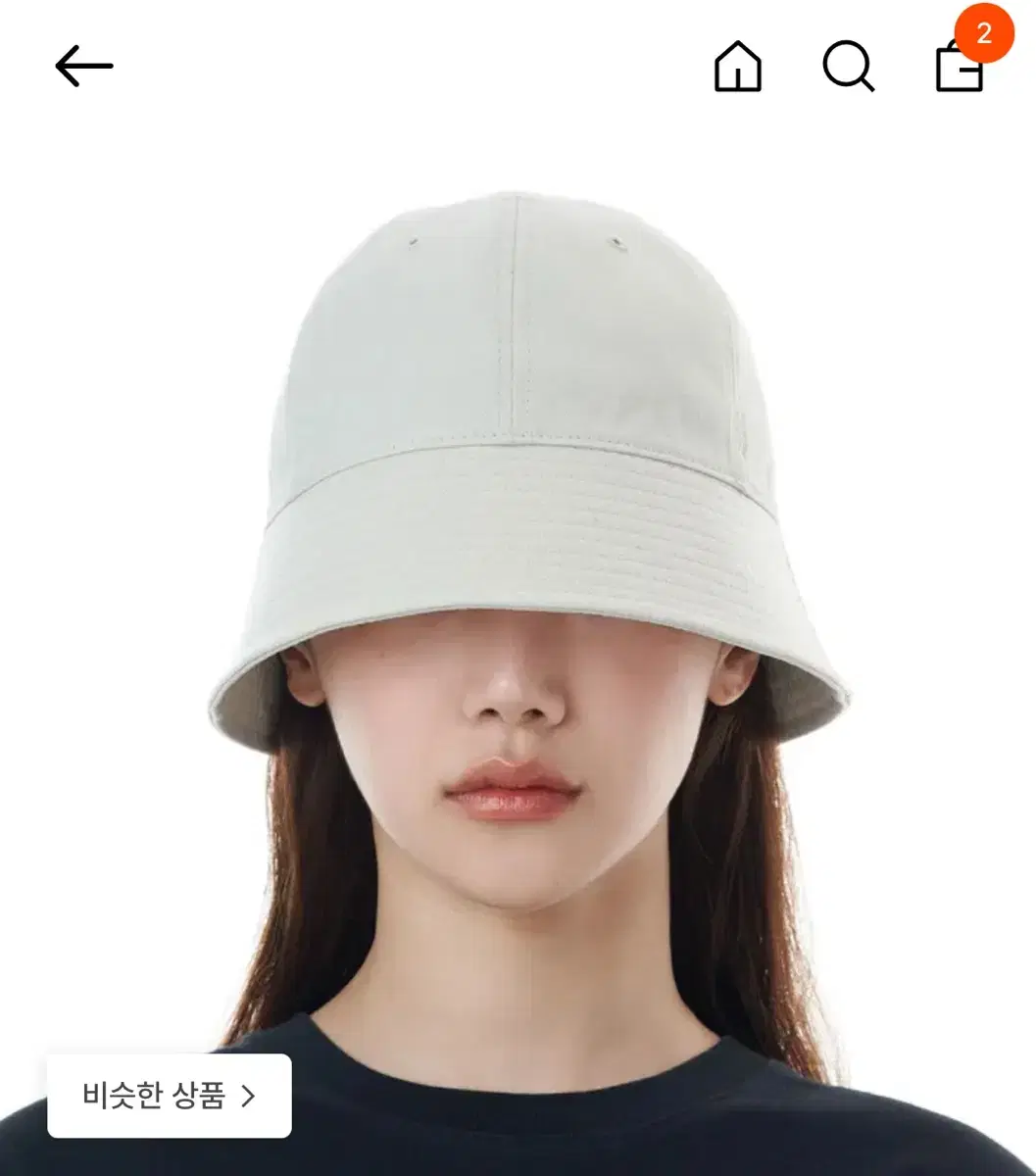1036x1176 pixels.
Task: Return to previous page with back arrow
Action: coord(83,67)
